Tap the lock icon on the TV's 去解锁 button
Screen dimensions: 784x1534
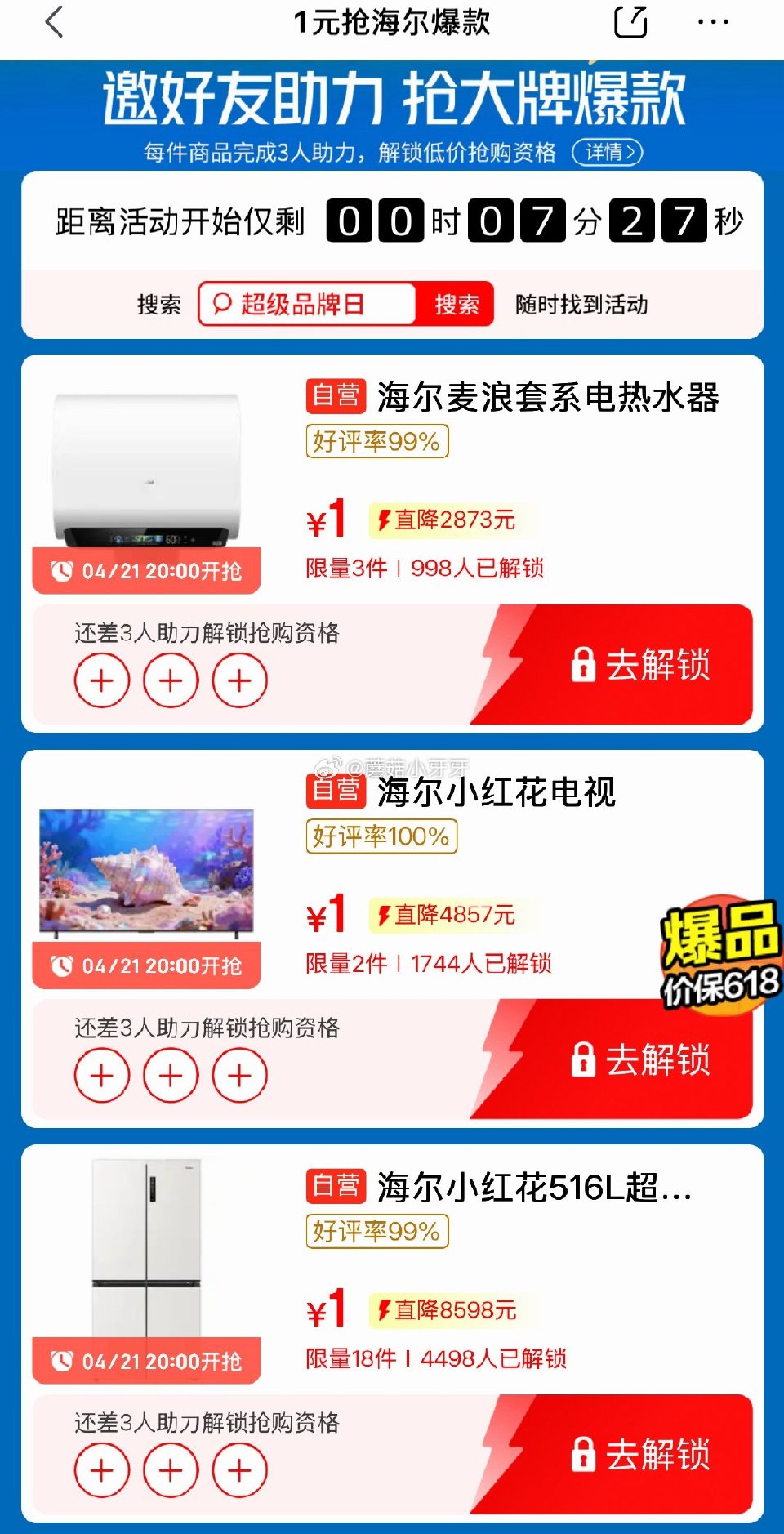[x=583, y=1060]
